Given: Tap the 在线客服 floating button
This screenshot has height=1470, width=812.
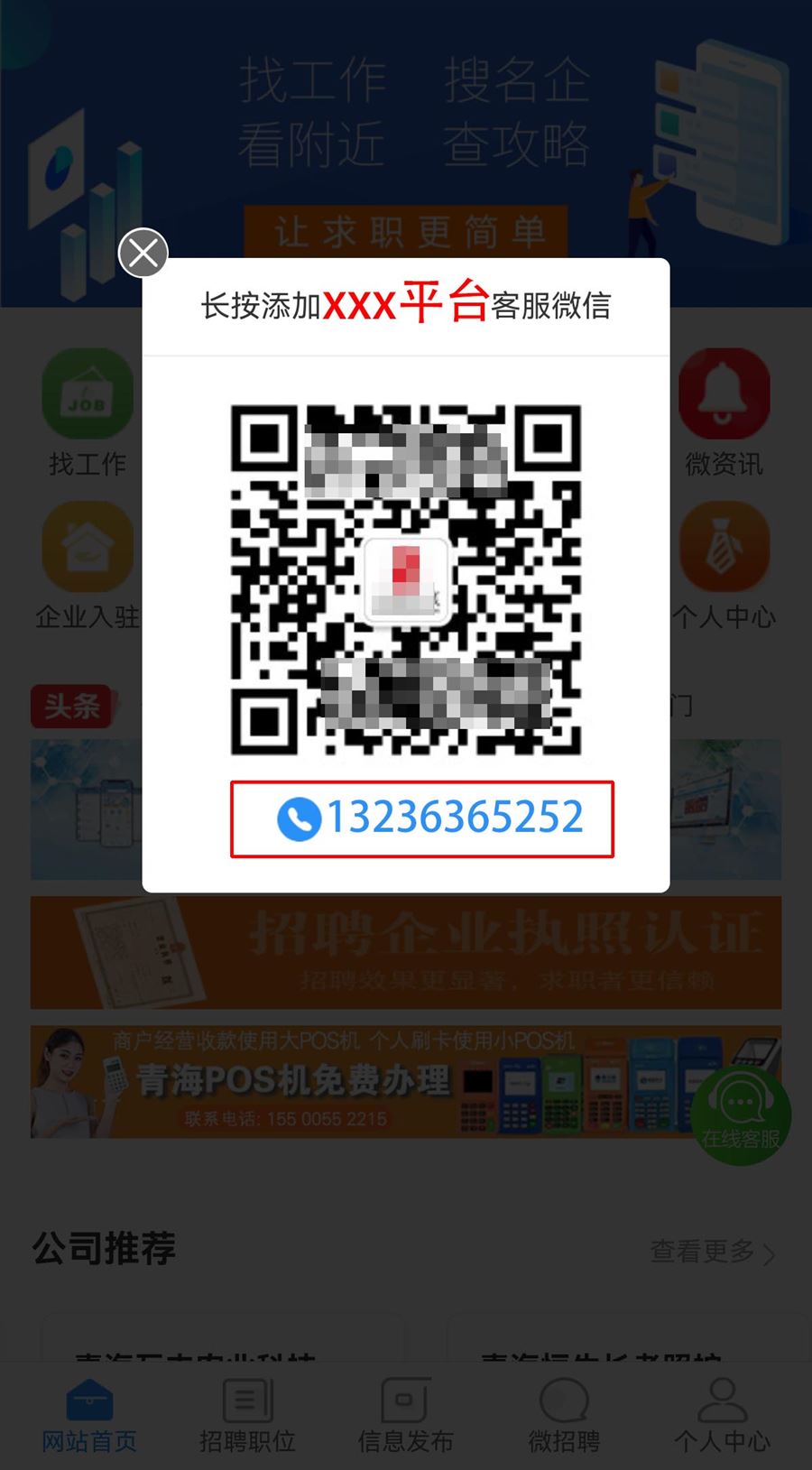Looking at the screenshot, I should [741, 1115].
